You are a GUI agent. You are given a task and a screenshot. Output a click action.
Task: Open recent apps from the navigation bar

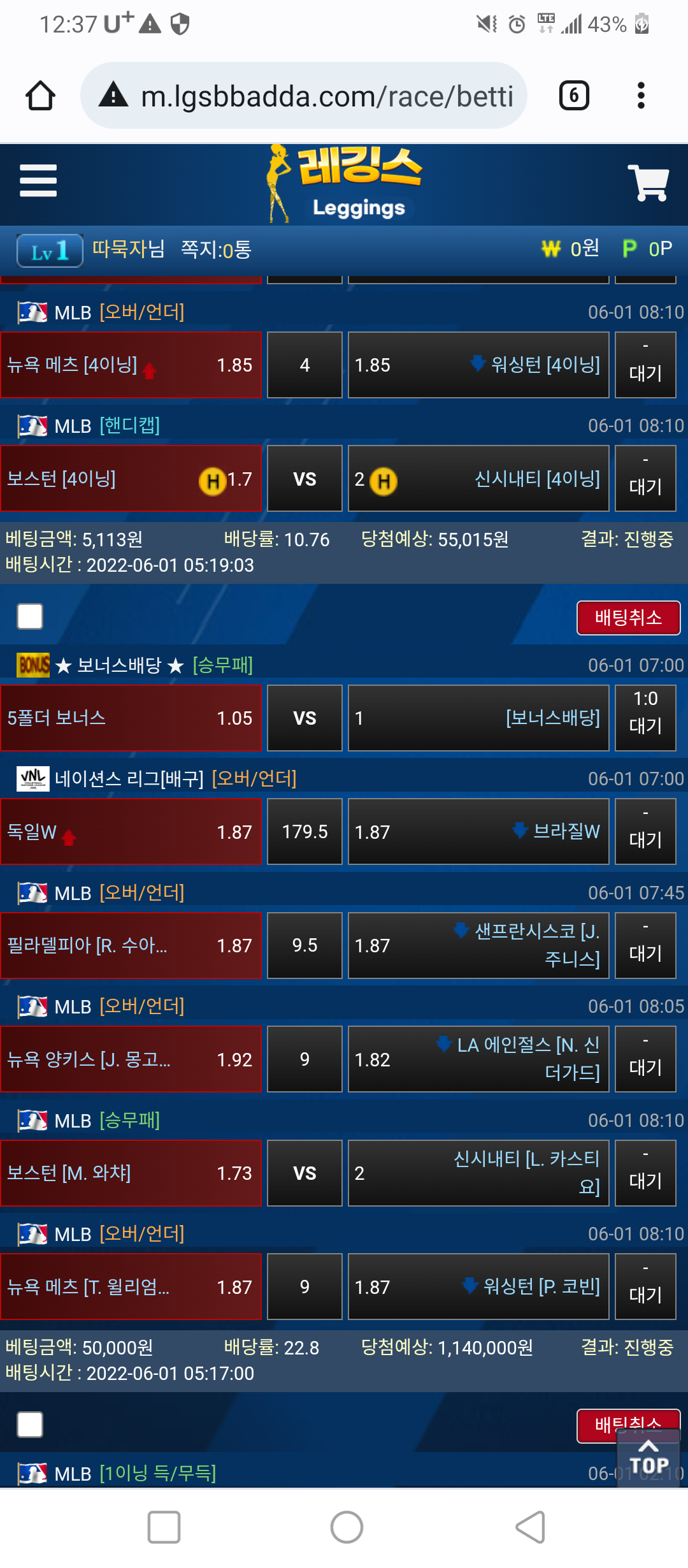pos(164,1527)
